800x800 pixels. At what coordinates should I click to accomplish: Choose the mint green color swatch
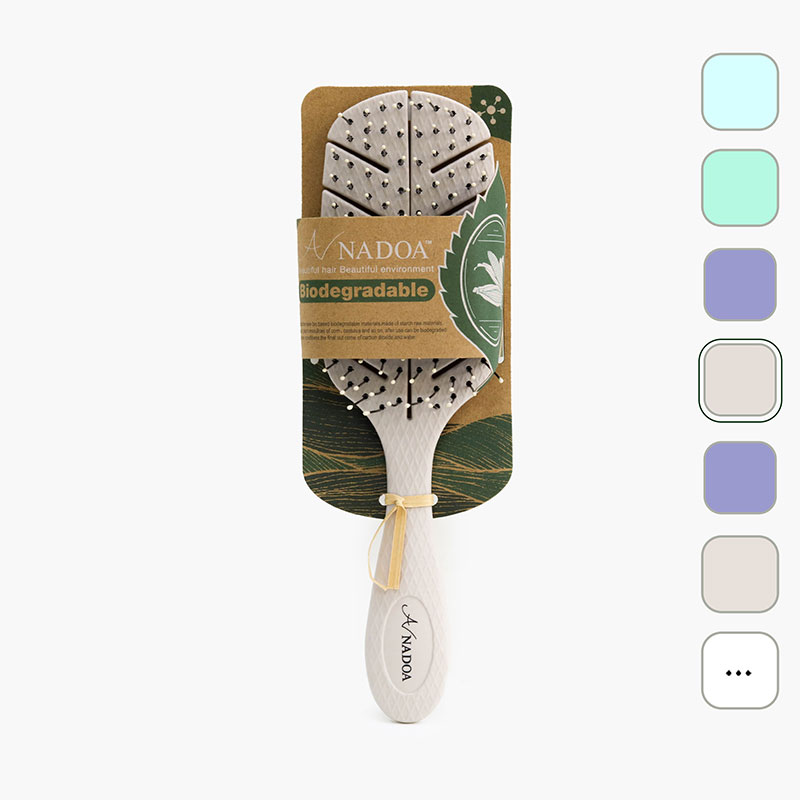740,188
